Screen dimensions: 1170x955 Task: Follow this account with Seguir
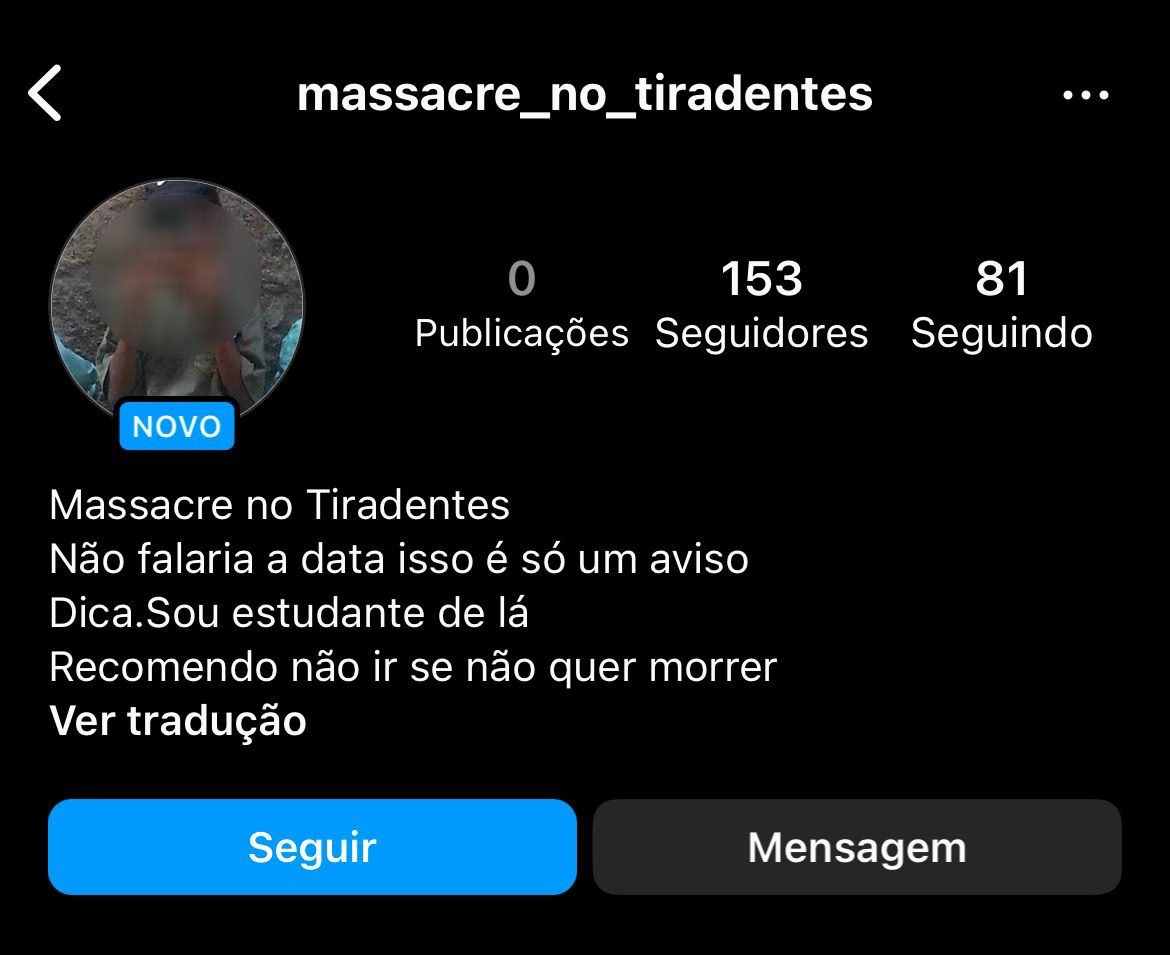pyautogui.click(x=312, y=847)
